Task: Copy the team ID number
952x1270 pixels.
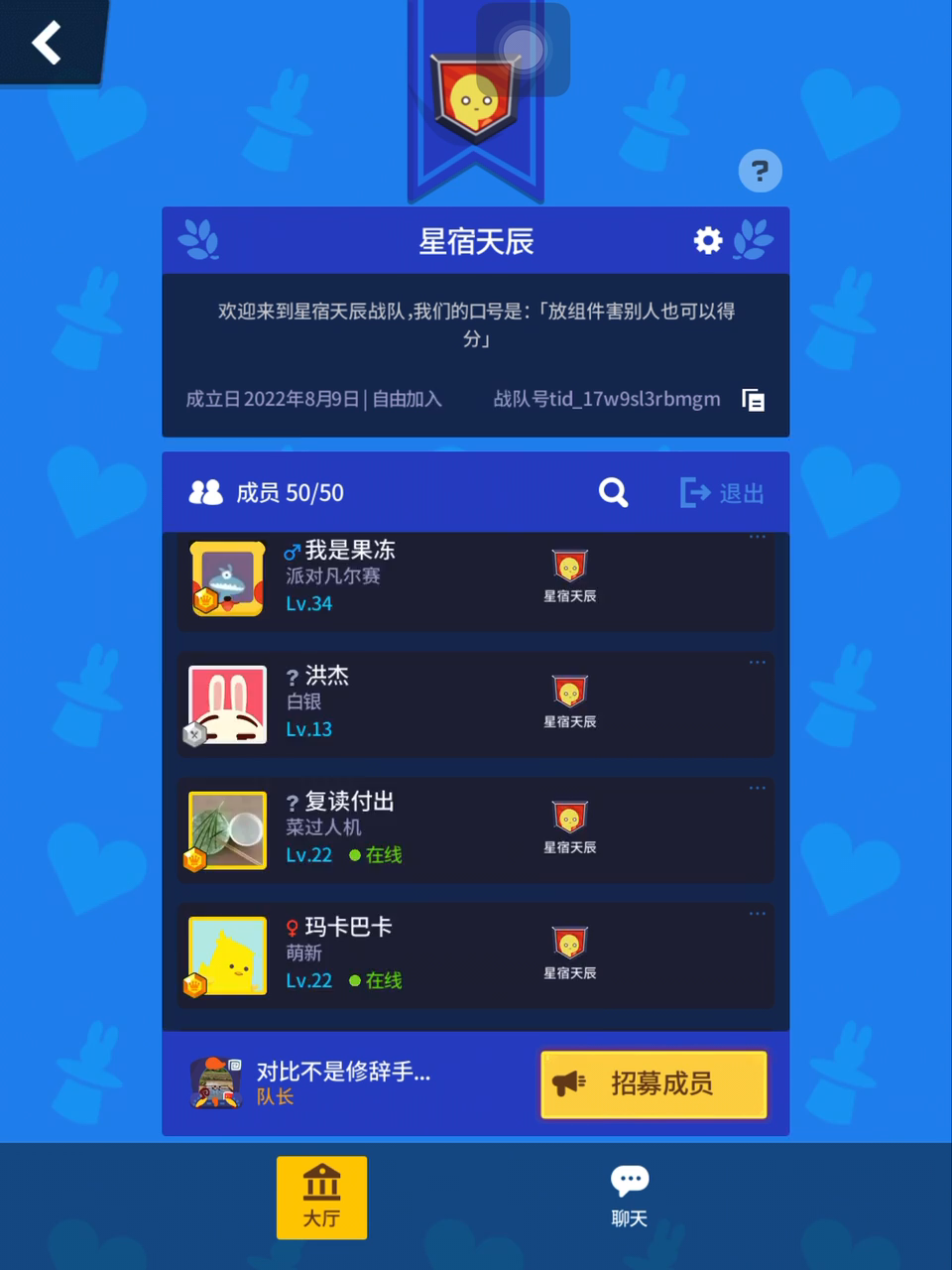Action: tap(754, 400)
